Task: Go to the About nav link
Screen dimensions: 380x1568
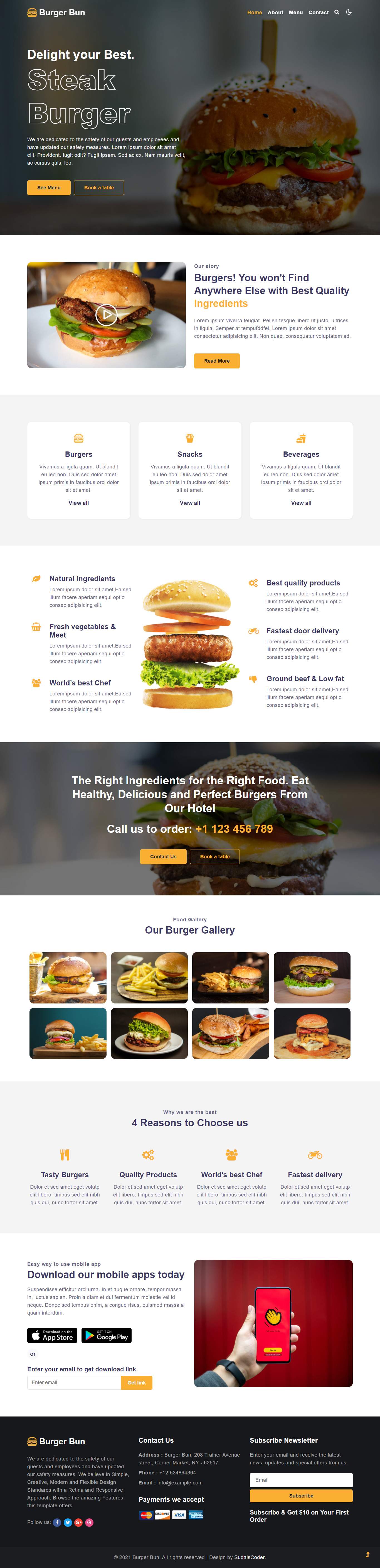Action: [x=275, y=12]
